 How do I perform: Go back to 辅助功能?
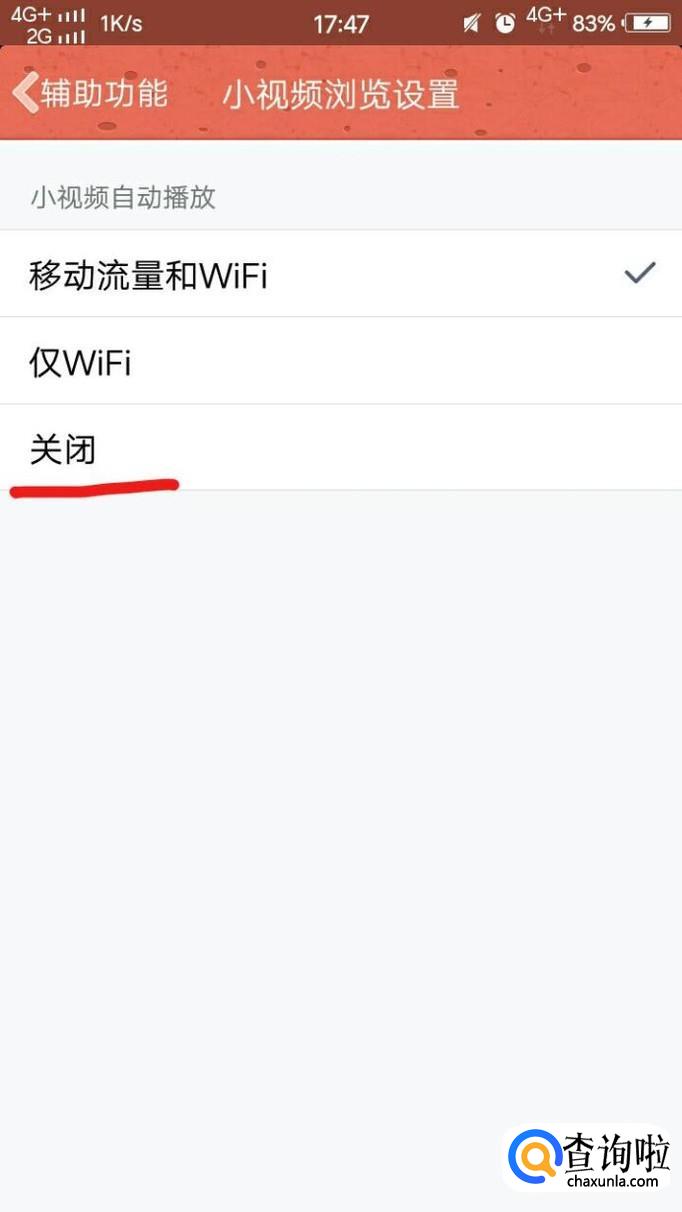pyautogui.click(x=88, y=94)
